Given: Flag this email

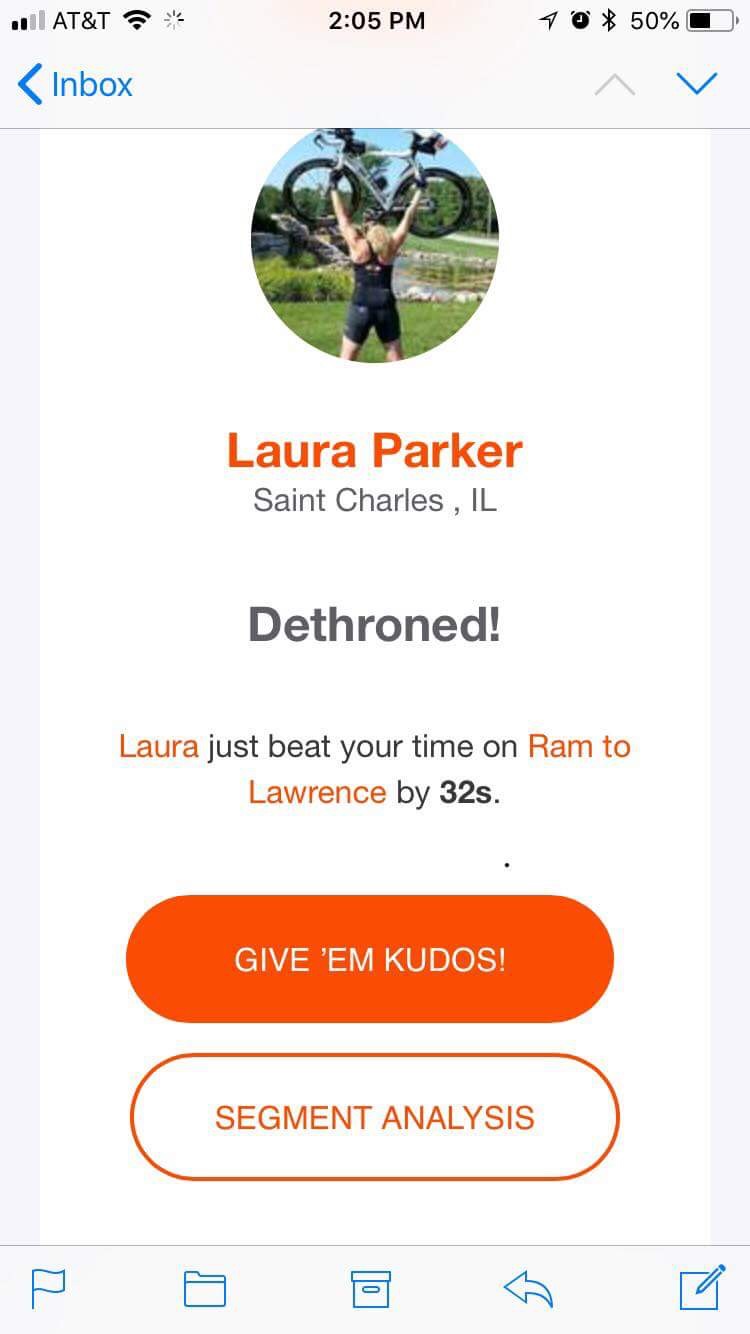Looking at the screenshot, I should [48, 1288].
